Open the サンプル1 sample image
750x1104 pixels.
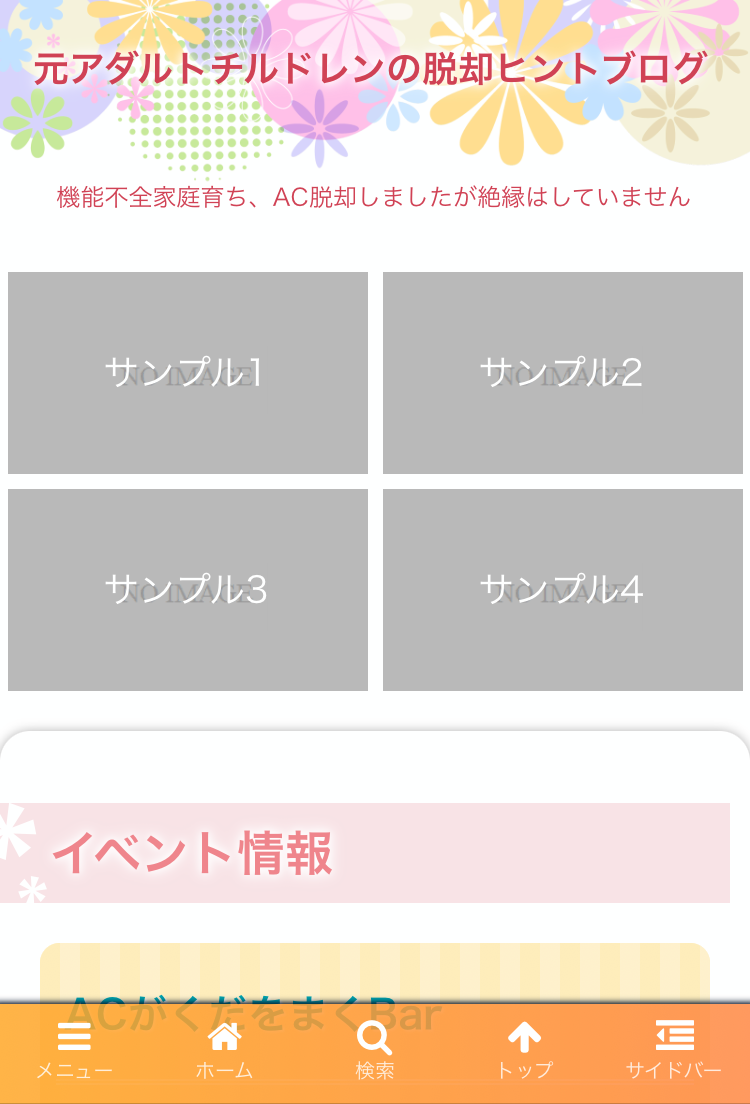click(188, 371)
